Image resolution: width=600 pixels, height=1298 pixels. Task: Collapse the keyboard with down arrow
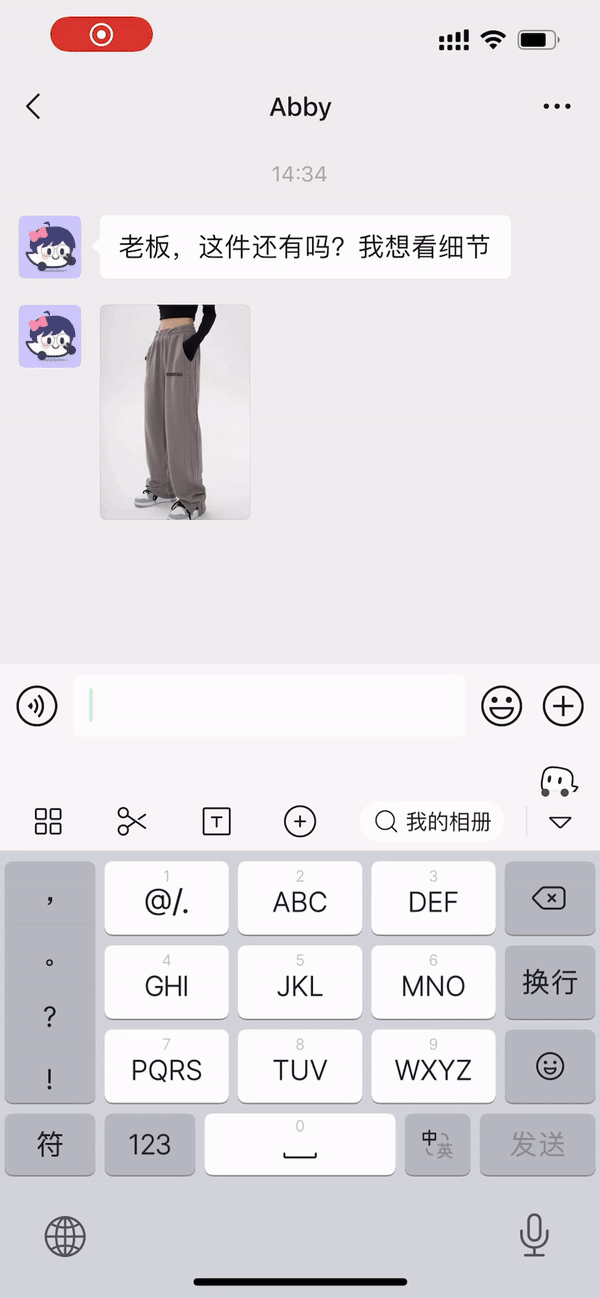pyautogui.click(x=560, y=822)
